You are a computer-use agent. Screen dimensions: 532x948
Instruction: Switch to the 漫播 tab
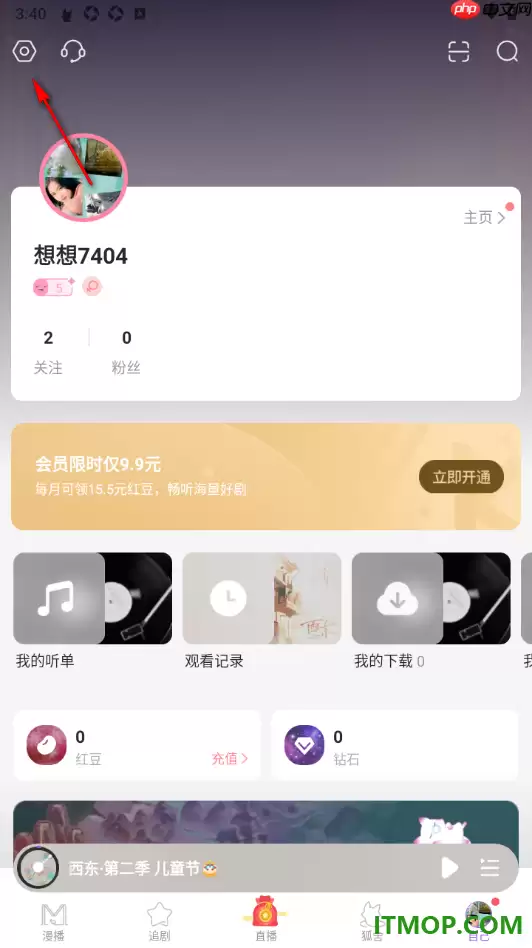[x=53, y=922]
